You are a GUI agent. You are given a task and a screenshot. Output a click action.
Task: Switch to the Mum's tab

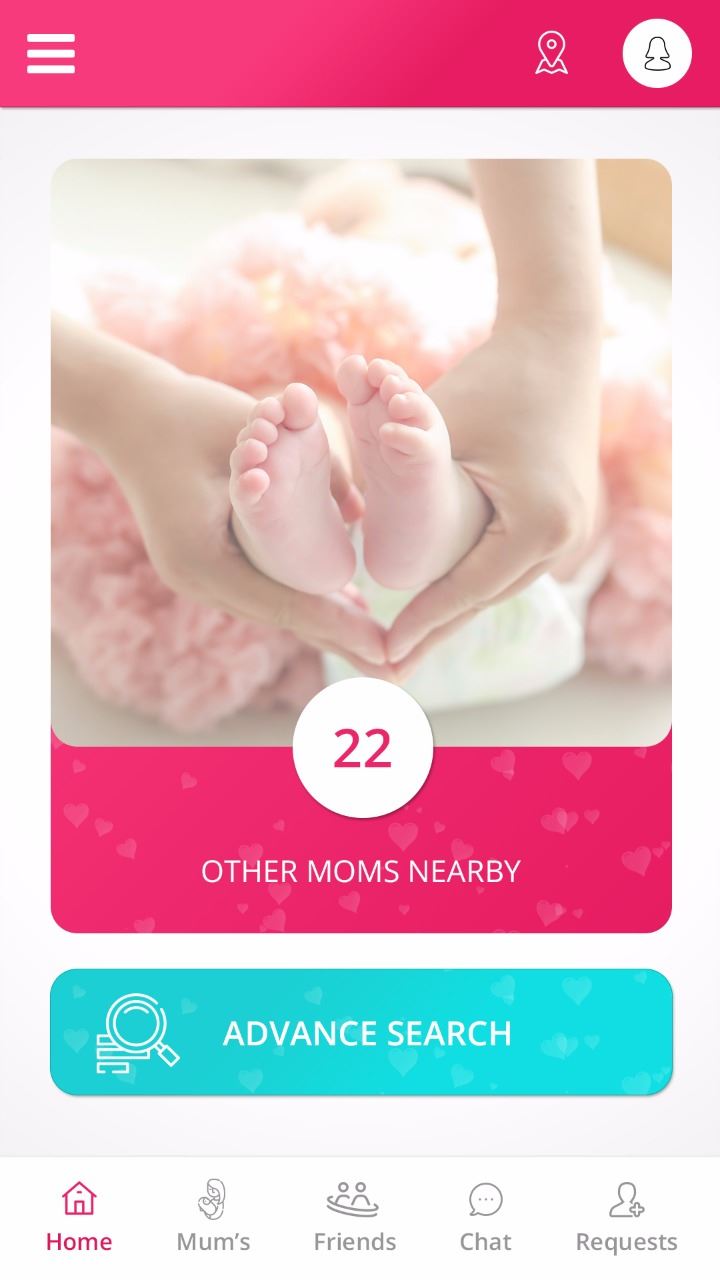(x=213, y=1216)
